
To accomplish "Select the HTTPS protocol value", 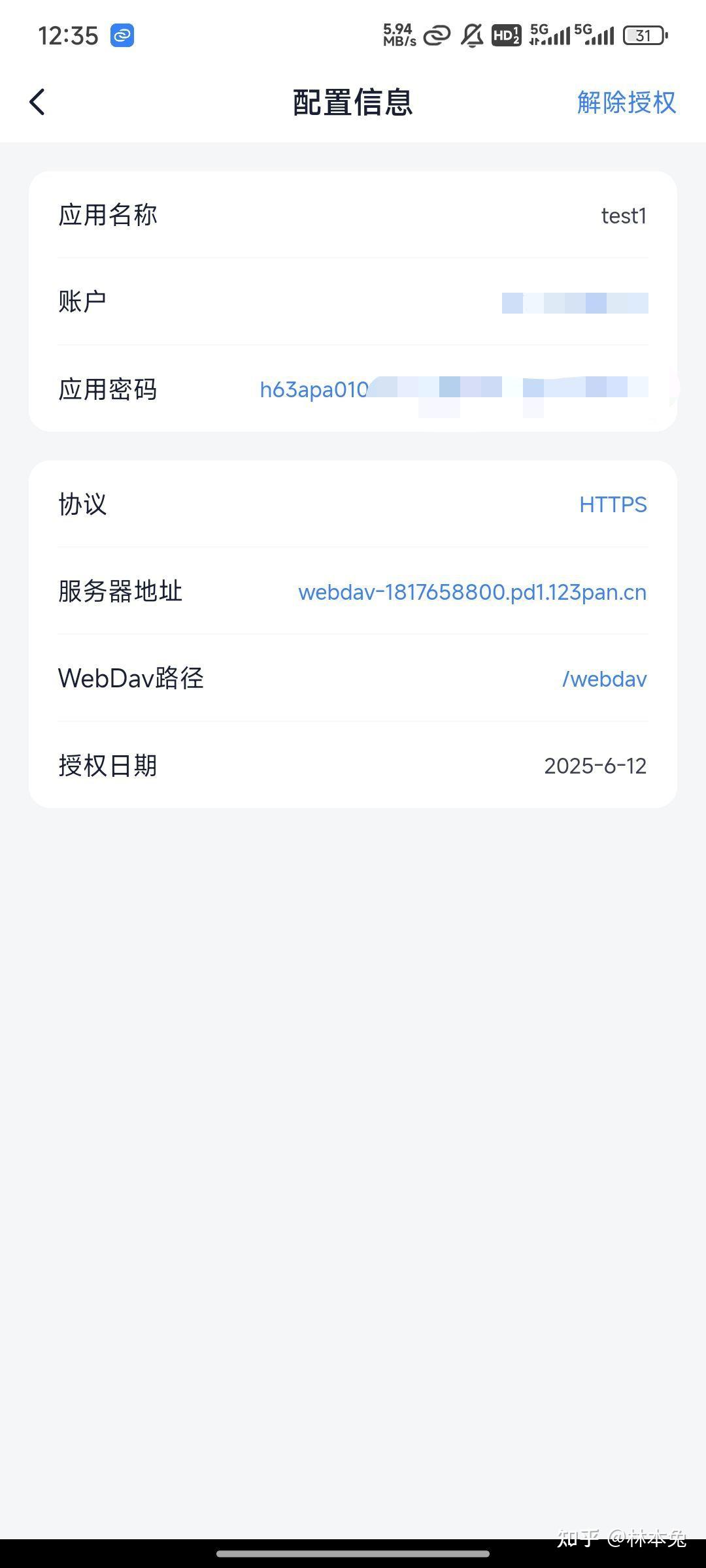I will [611, 504].
